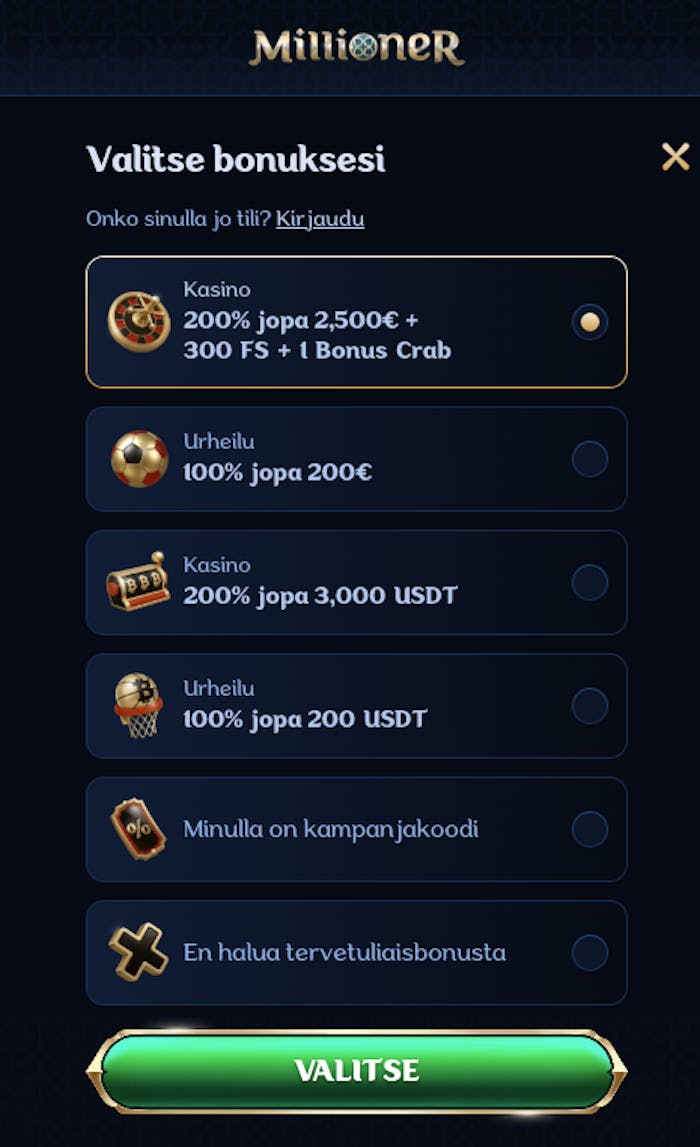This screenshot has width=700, height=1147.
Task: Choose Urheilu 100% jopa 200€ bonus
Action: point(589,459)
